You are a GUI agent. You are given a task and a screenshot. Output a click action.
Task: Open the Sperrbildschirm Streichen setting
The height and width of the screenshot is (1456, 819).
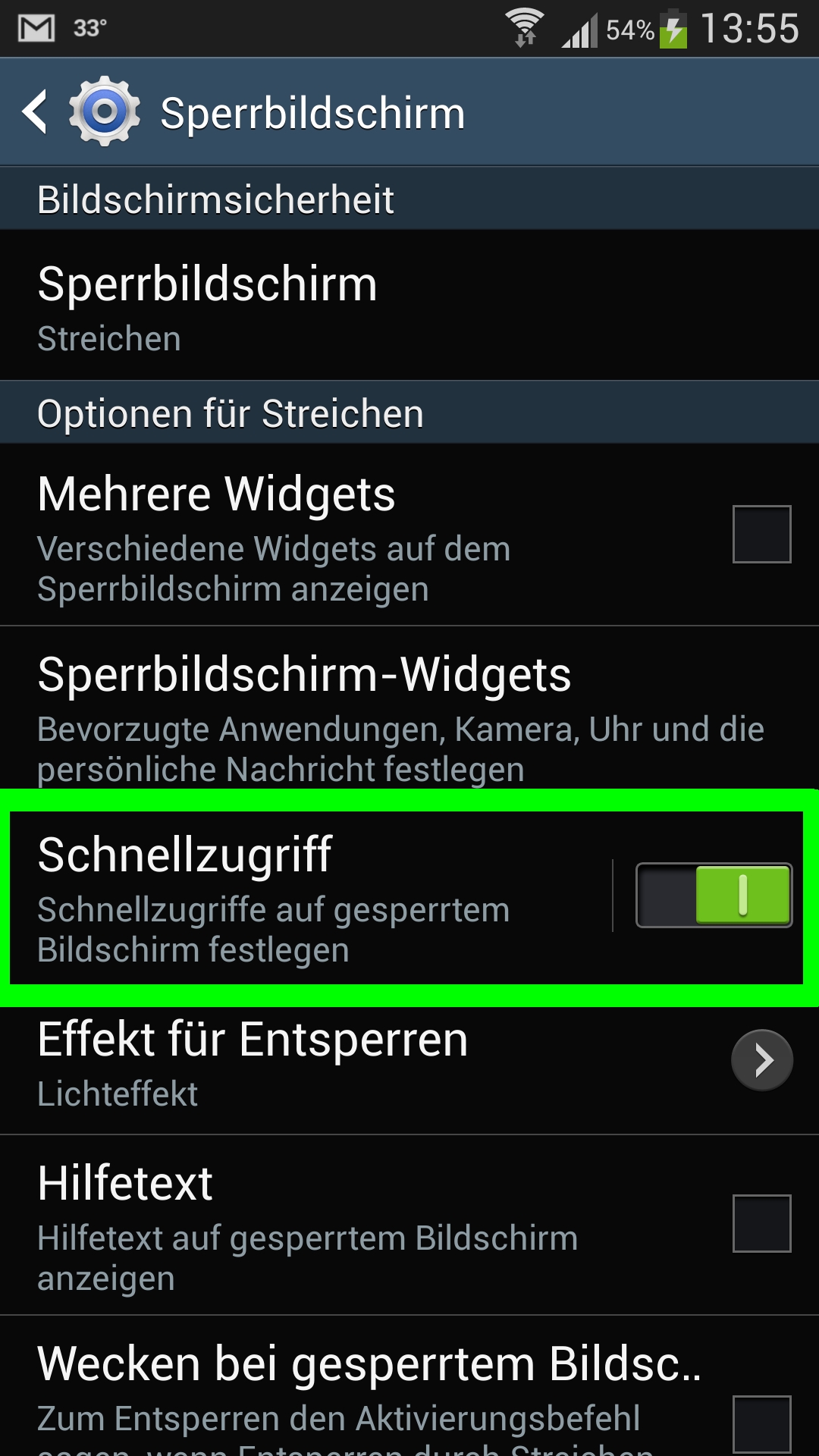pyautogui.click(x=409, y=305)
